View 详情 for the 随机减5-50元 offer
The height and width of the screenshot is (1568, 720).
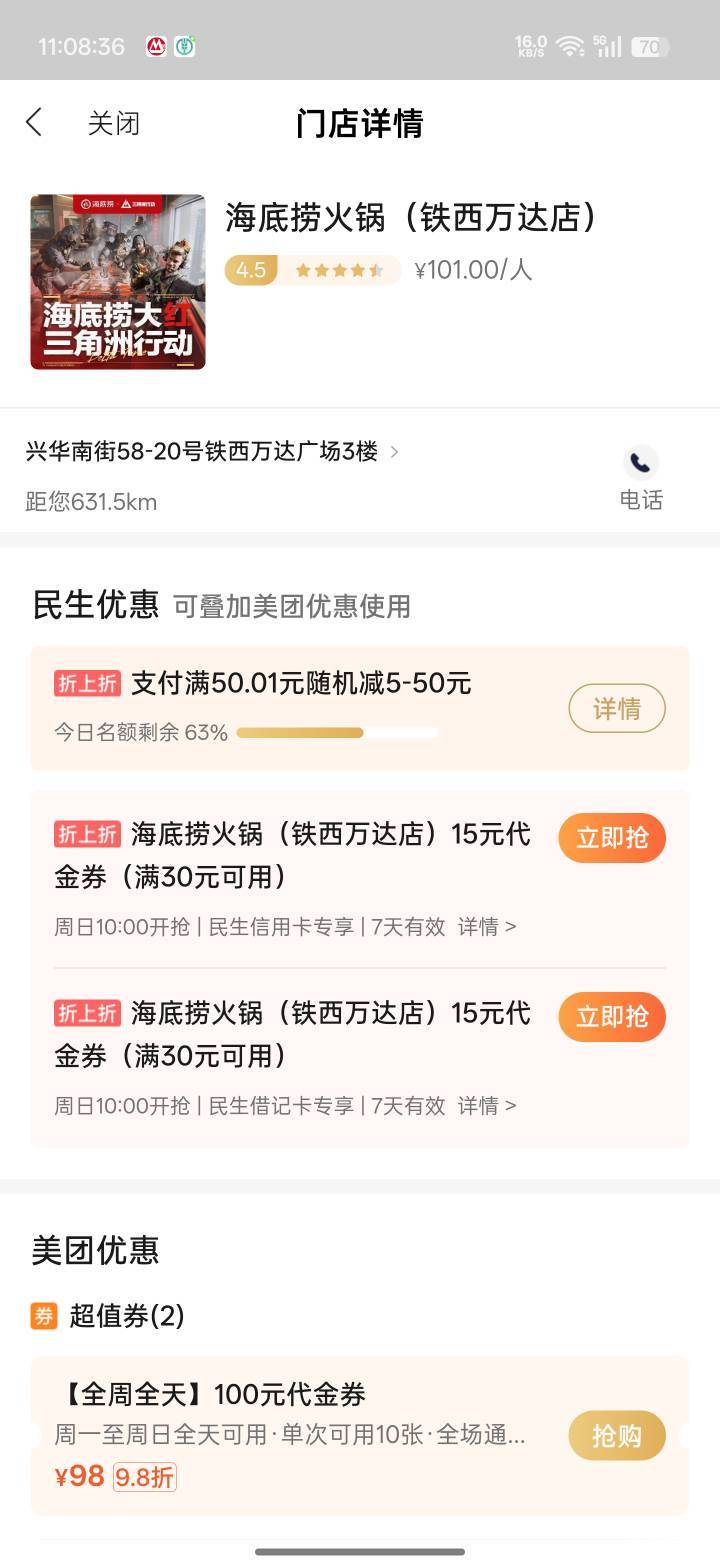point(617,709)
